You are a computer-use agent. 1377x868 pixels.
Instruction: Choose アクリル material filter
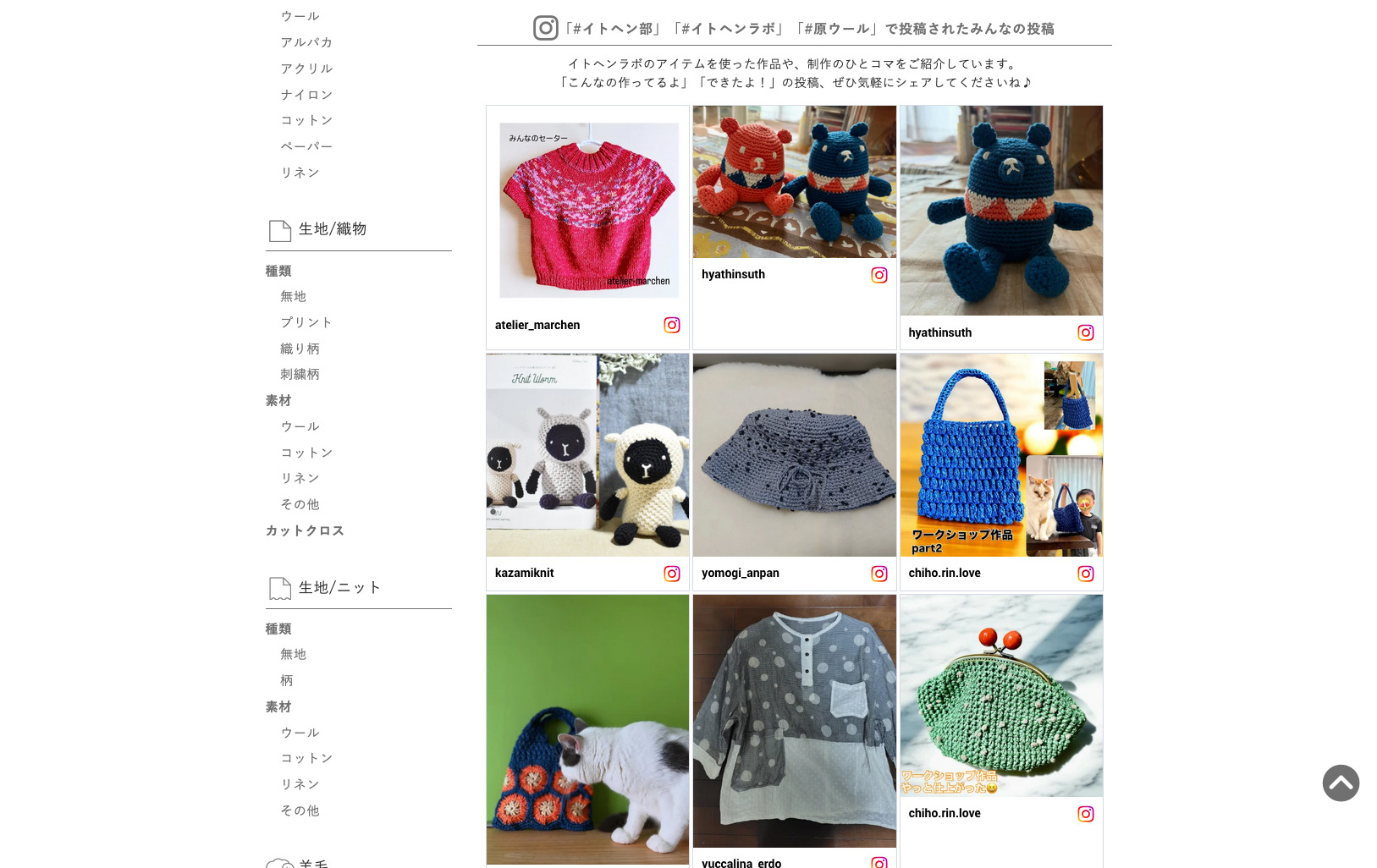click(x=306, y=69)
